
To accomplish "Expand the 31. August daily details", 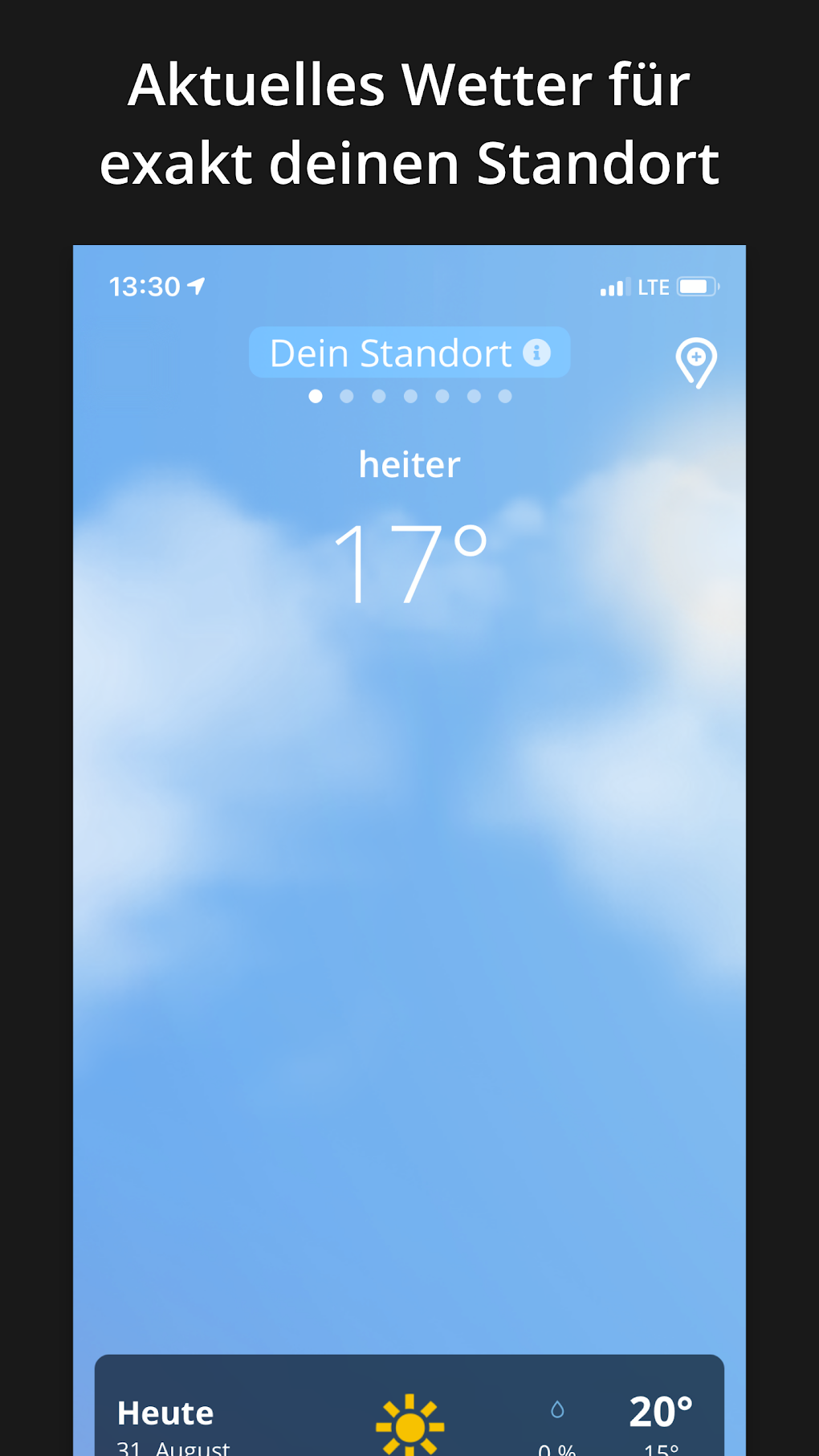I will (173, 1446).
